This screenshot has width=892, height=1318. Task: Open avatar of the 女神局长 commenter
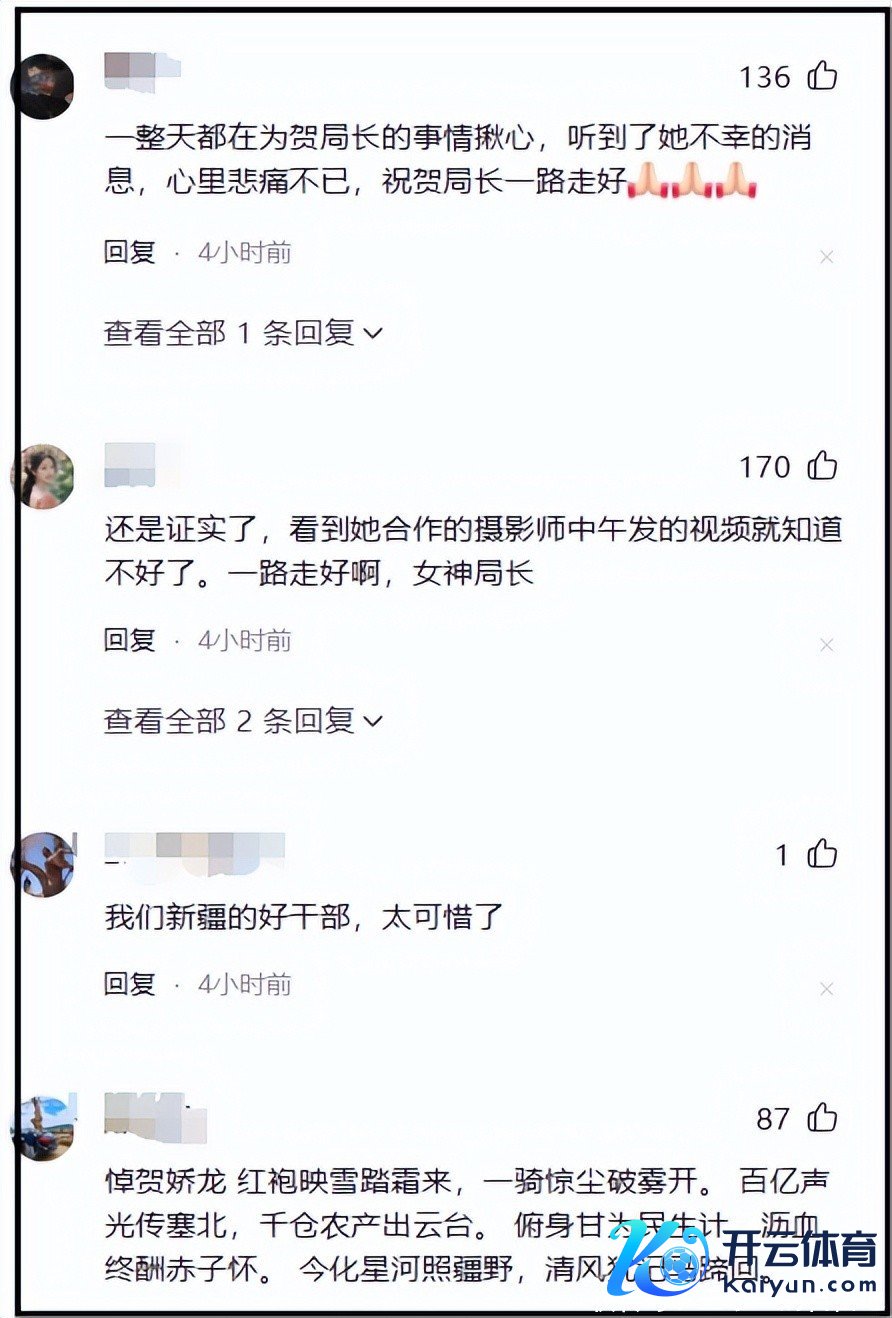(43, 476)
